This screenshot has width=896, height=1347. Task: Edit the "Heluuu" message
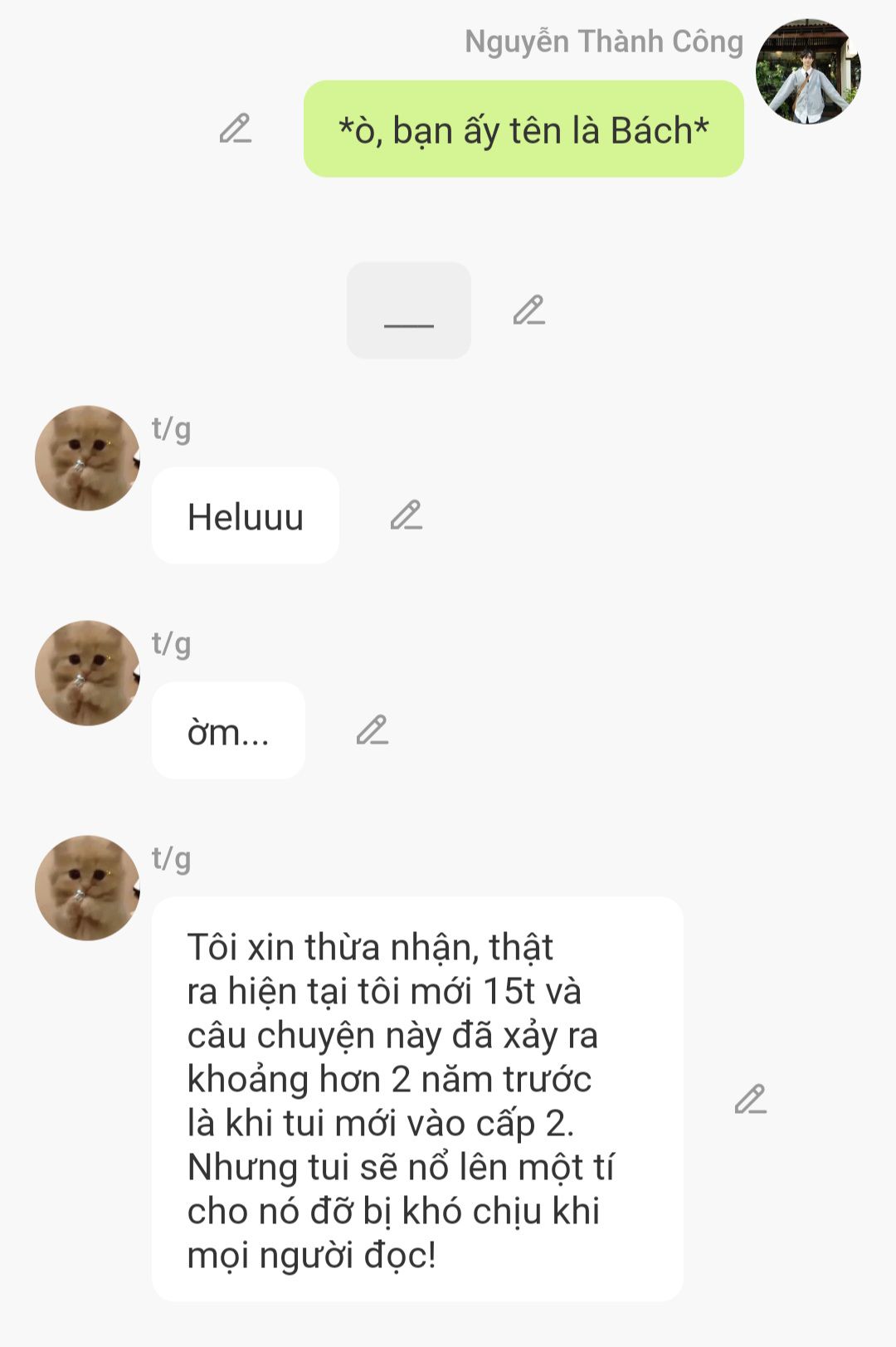pos(406,515)
